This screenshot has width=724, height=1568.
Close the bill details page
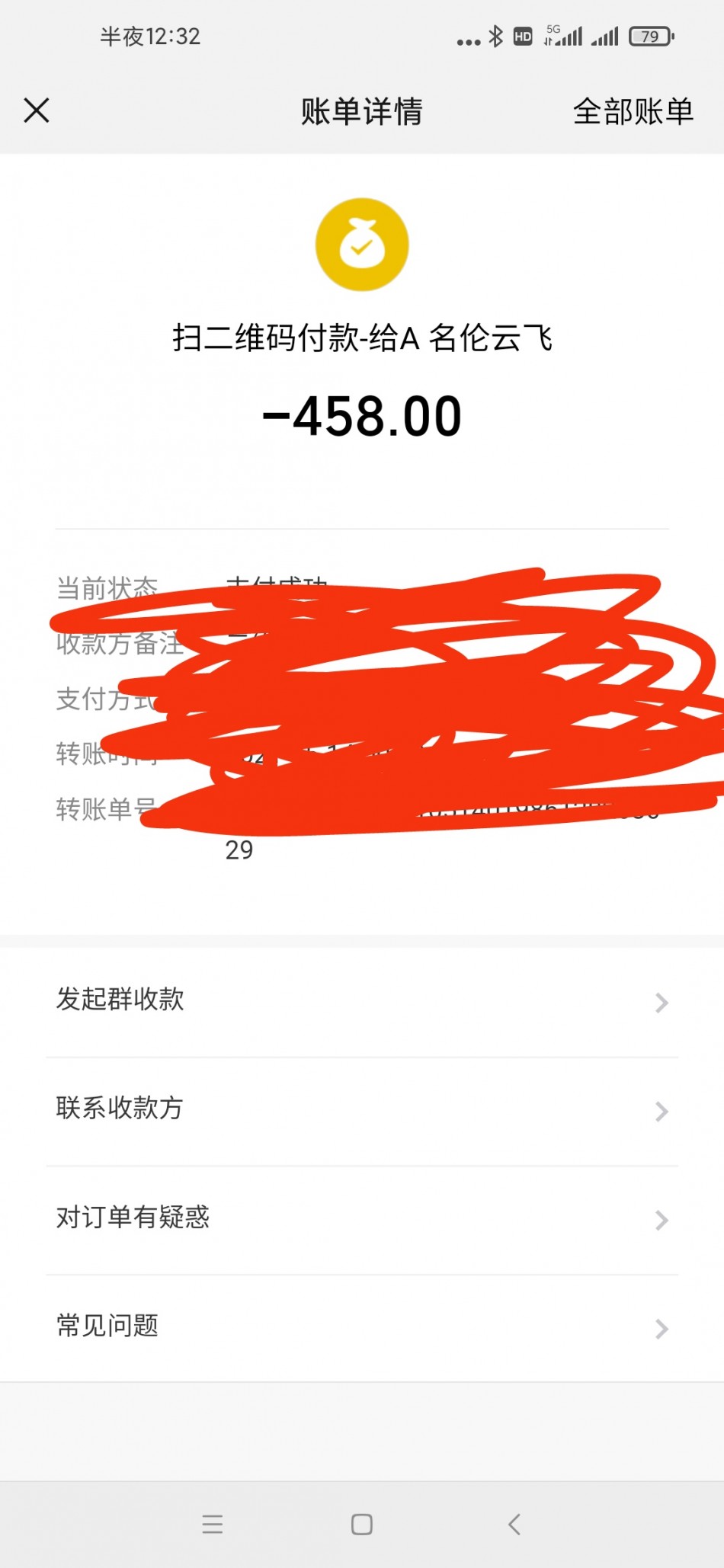point(37,110)
